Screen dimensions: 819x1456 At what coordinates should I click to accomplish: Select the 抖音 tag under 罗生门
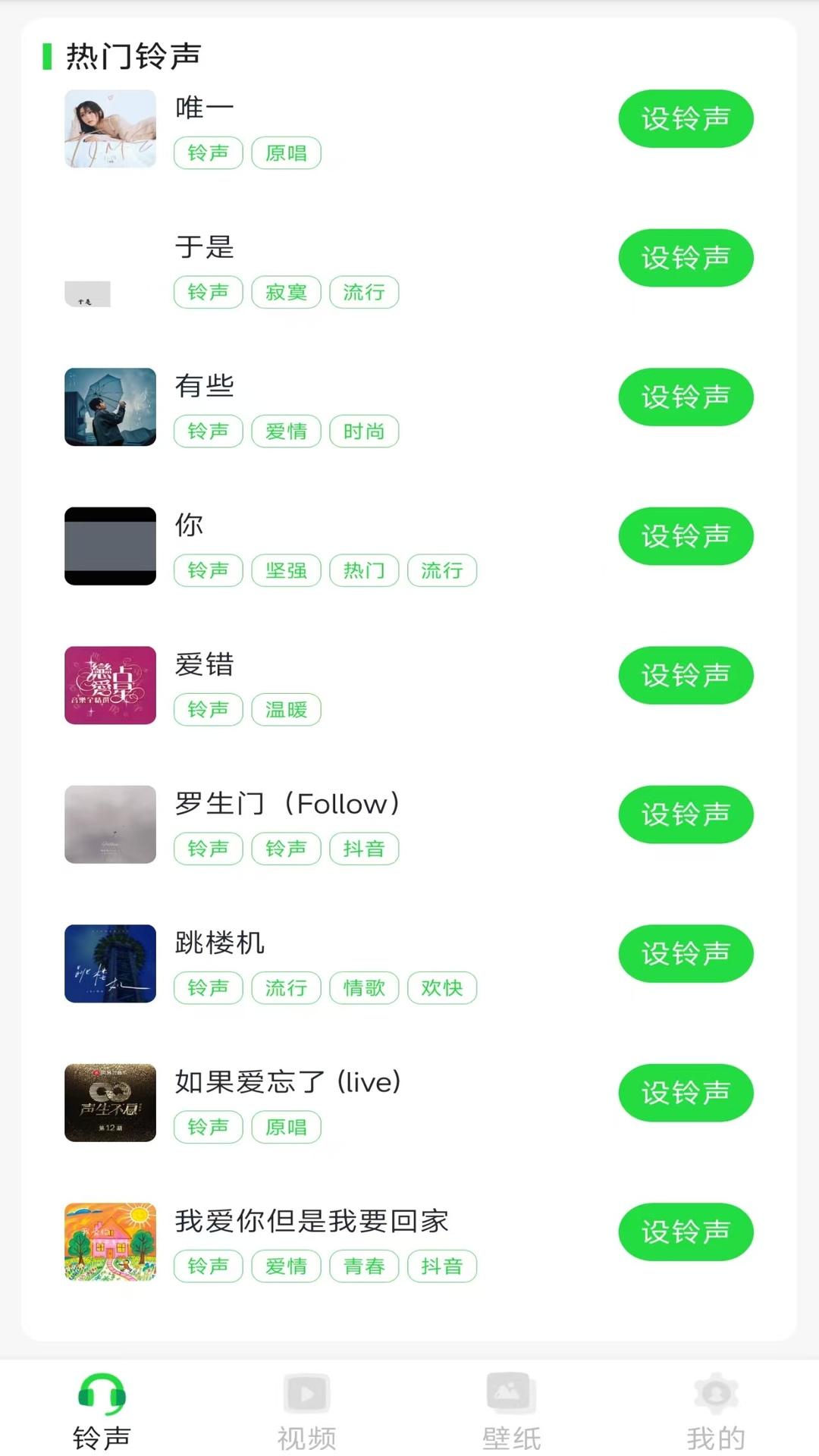tap(364, 849)
